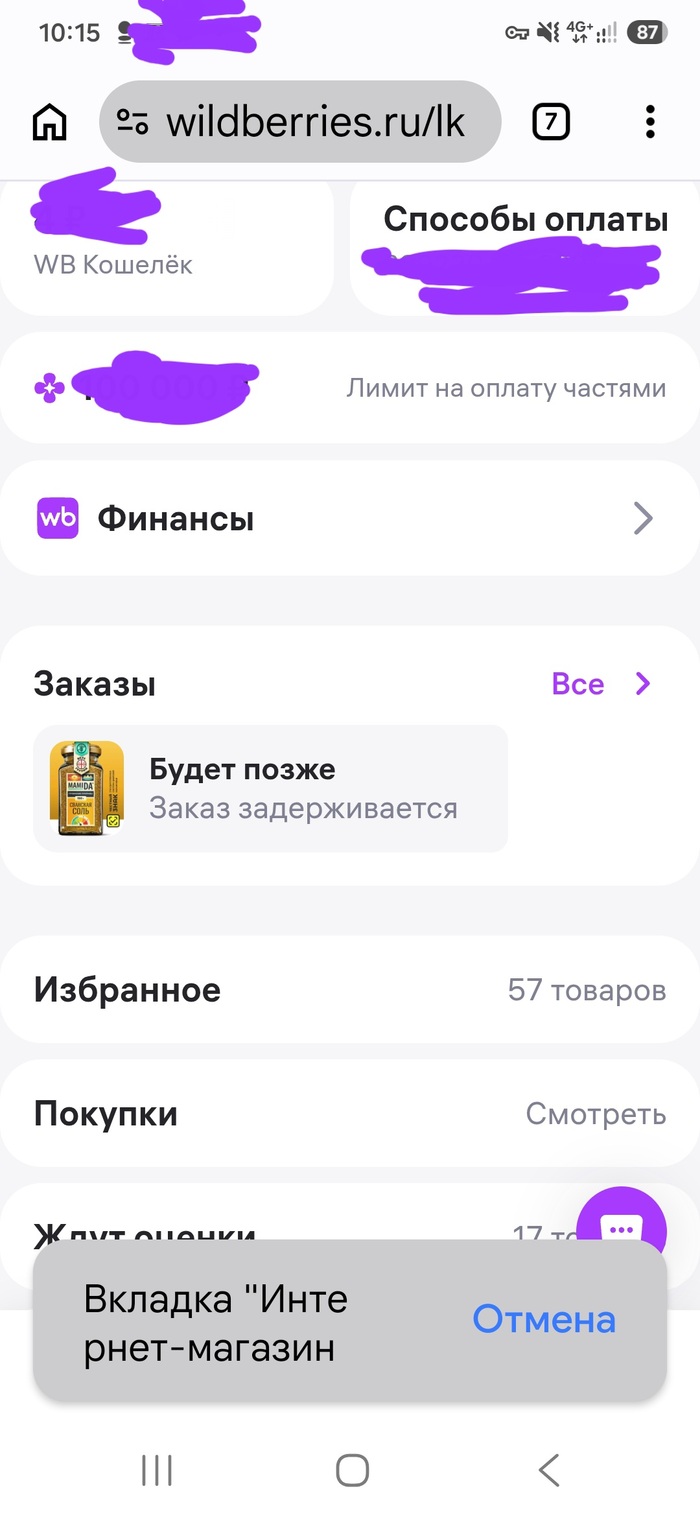The height and width of the screenshot is (1517, 700).
Task: Open the delayed order Будет позже card
Action: tap(271, 789)
